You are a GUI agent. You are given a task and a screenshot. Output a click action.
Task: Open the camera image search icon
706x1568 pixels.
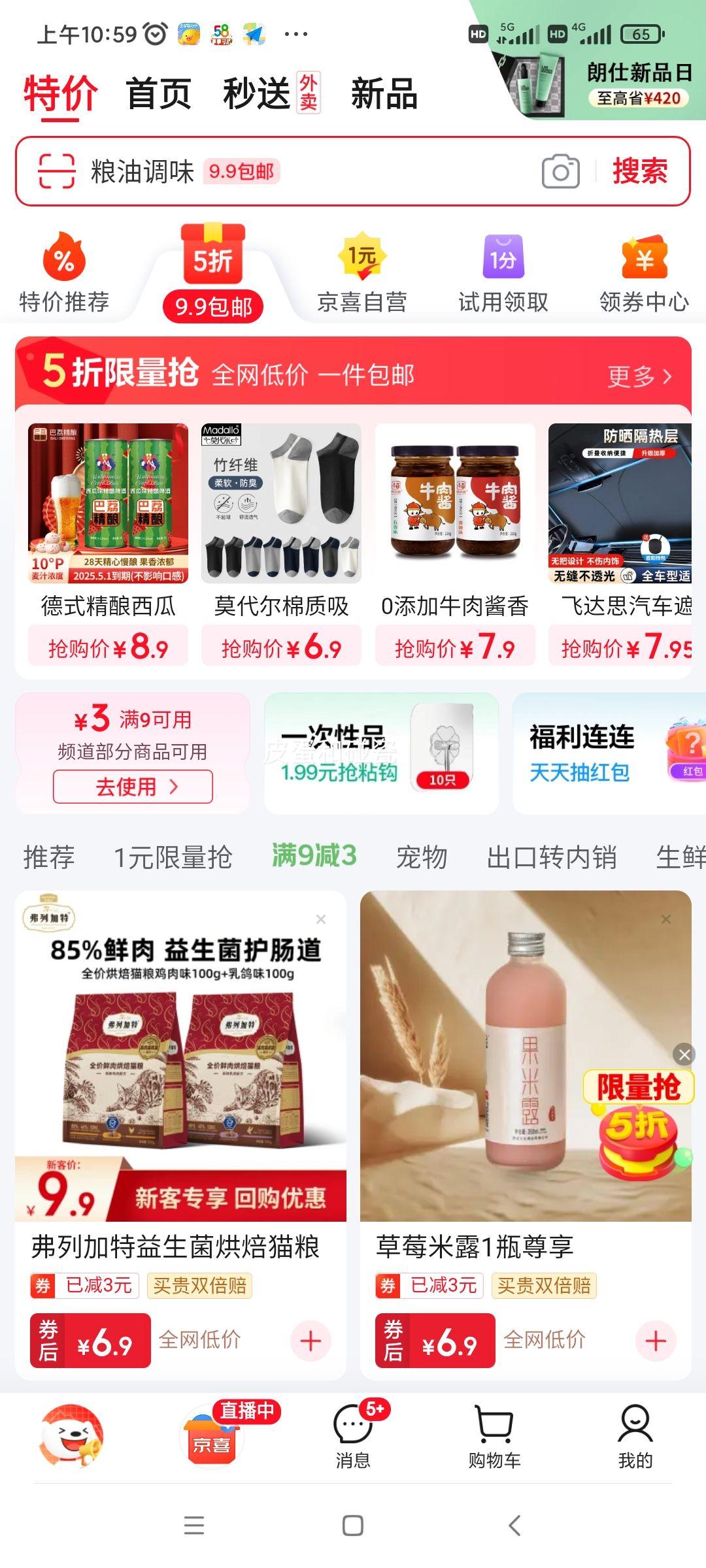pos(560,172)
